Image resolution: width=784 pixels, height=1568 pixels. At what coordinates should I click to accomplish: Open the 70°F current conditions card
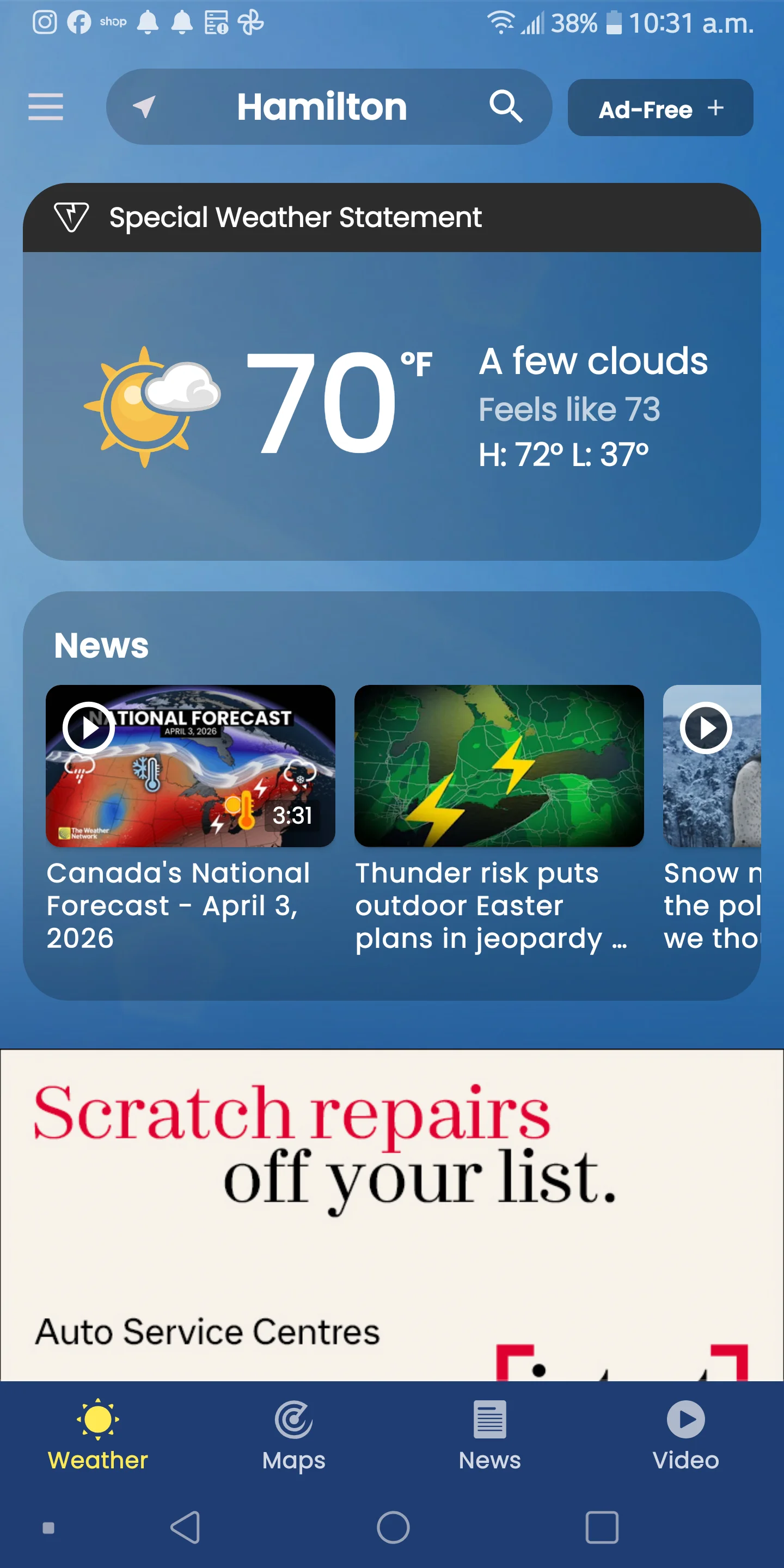(x=391, y=405)
